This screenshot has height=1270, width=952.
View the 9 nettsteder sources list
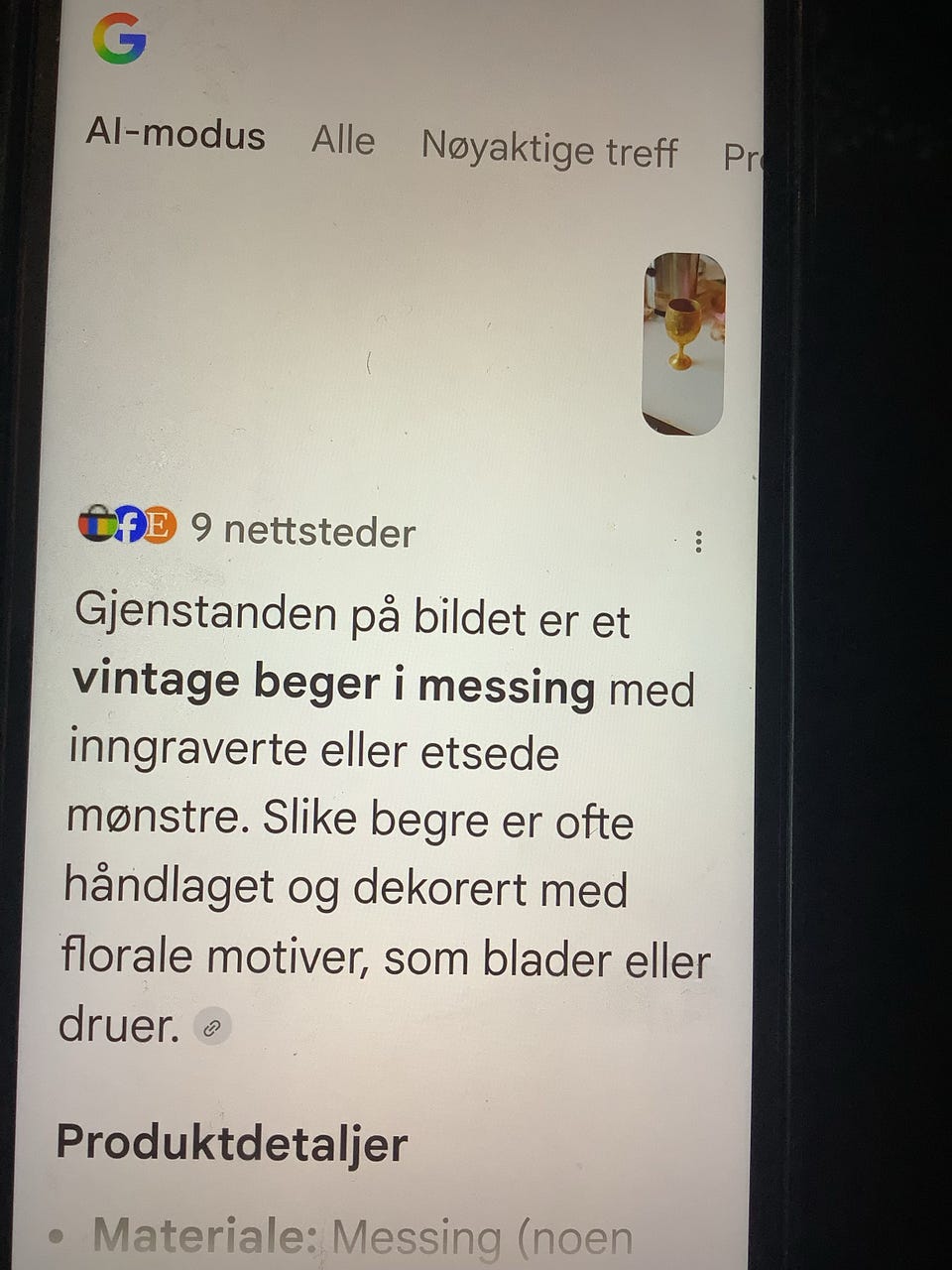(303, 533)
